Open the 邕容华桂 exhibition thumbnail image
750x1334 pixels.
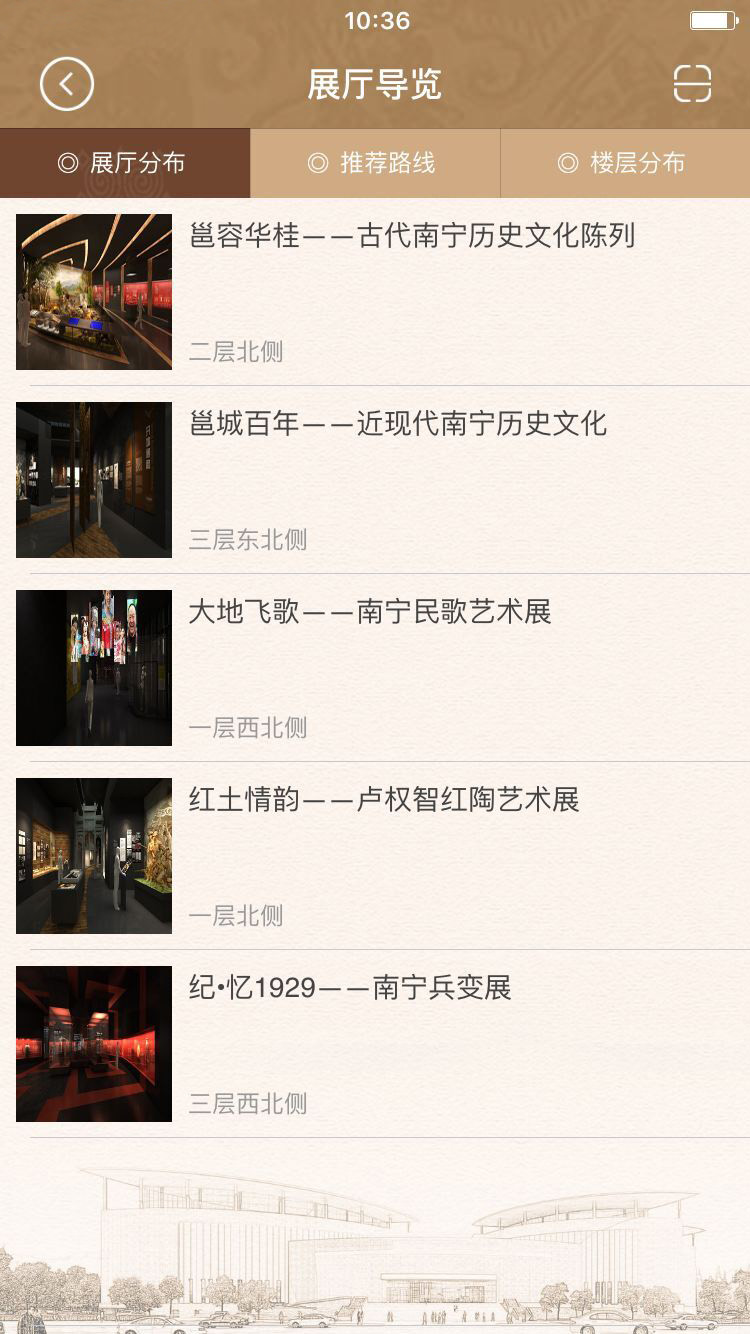93,290
